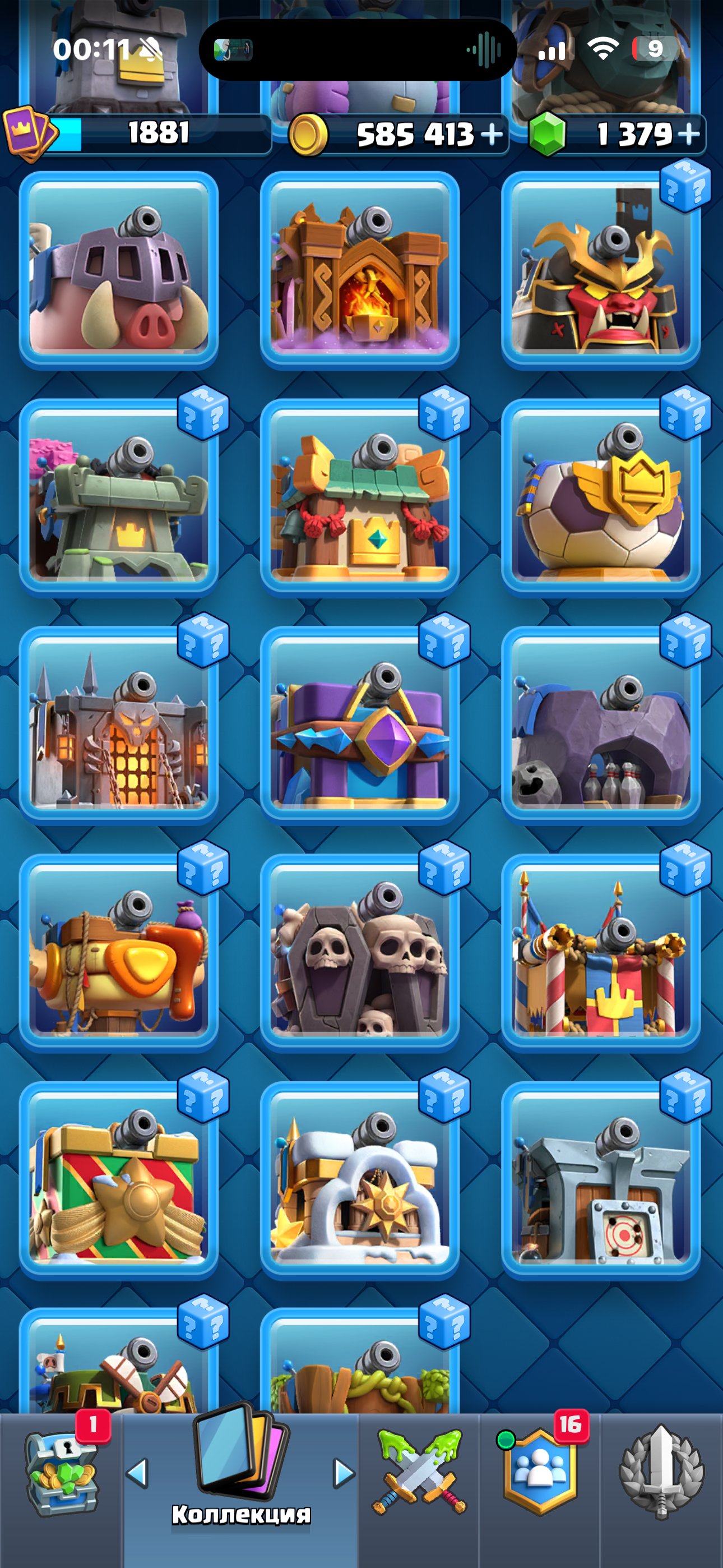Pick the snowy golden star tower skin
723x1568 pixels.
[360, 1180]
